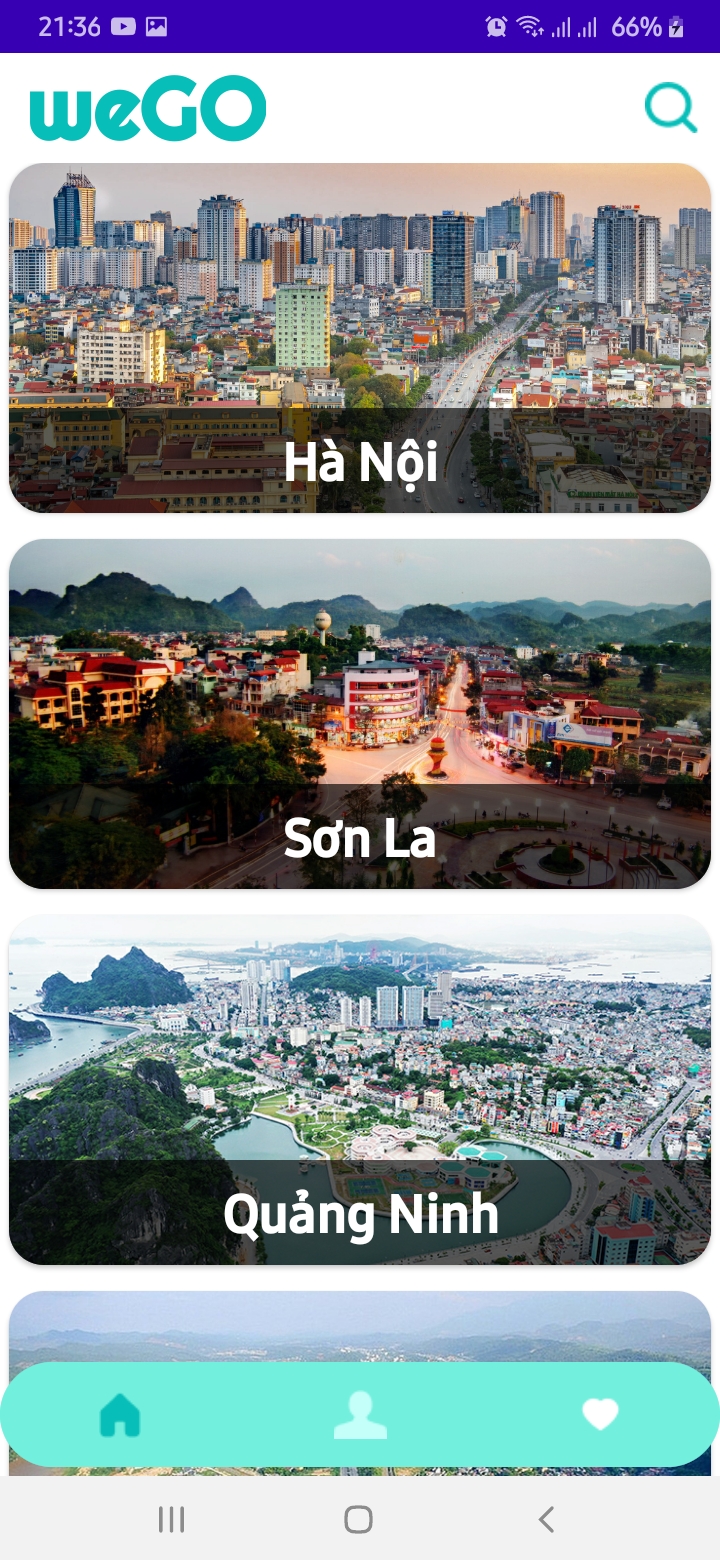
Task: Select the Quảng Ninh destination card
Action: [360, 1090]
